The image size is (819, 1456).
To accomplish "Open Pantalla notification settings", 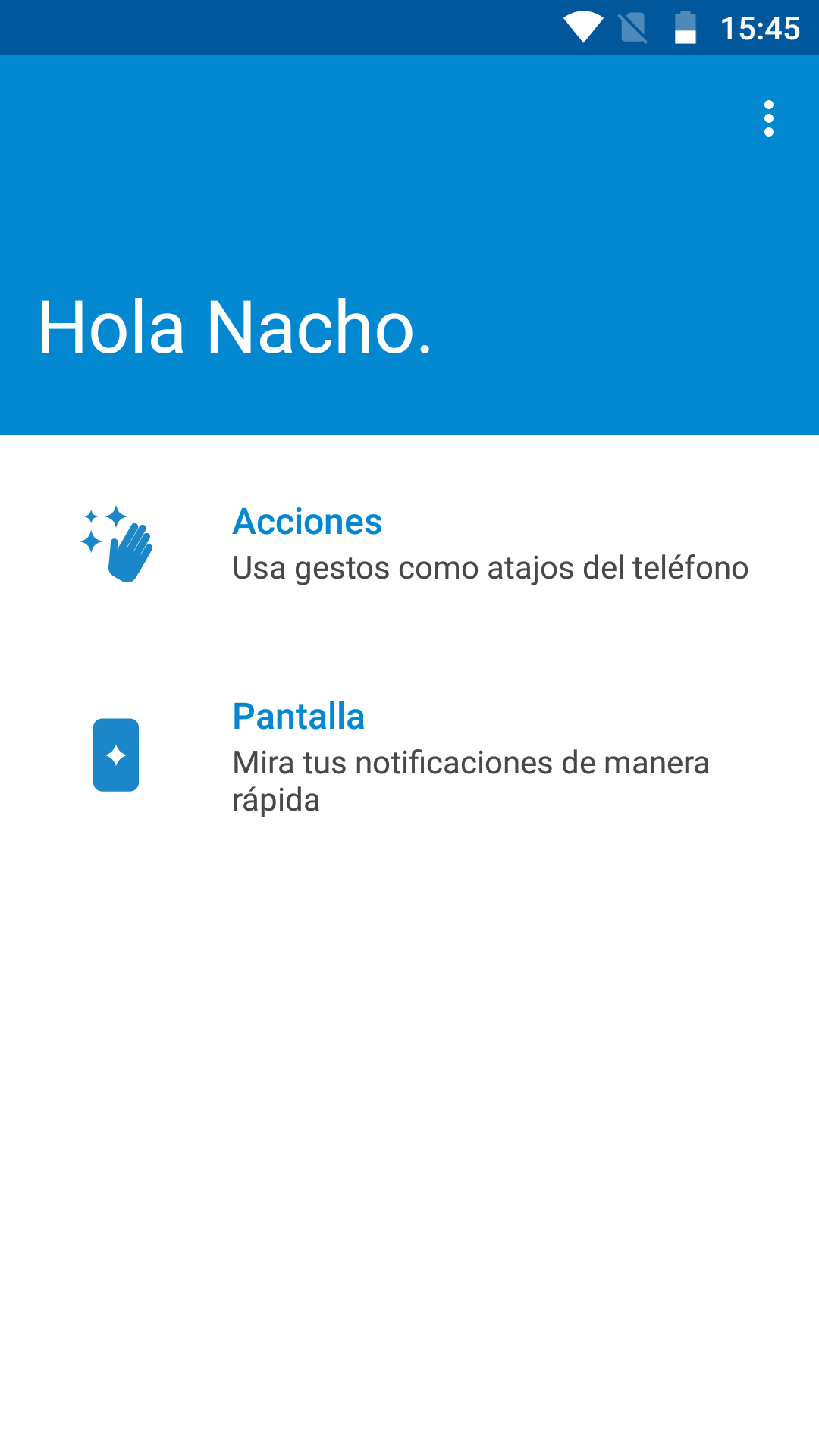I will click(409, 756).
